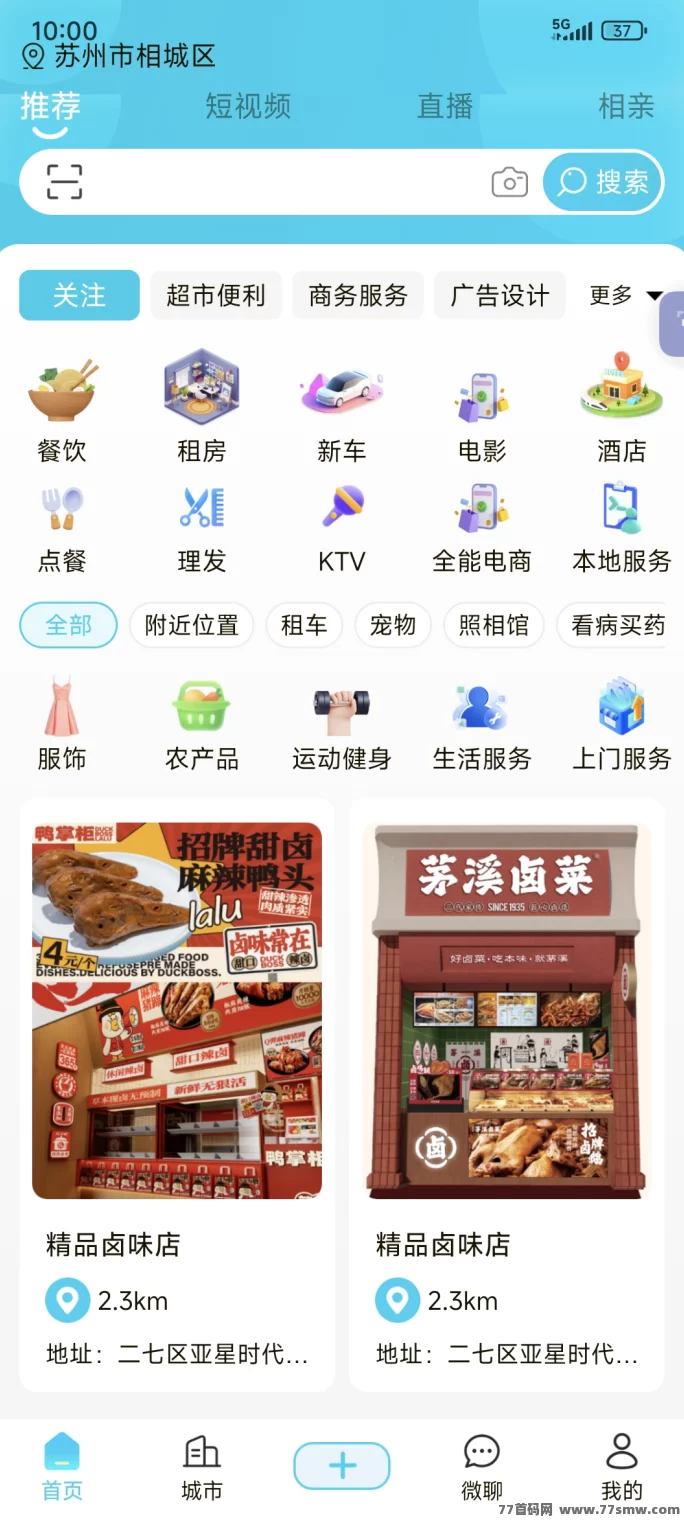
Task: Open the 茅溪卤菜 精品卤味店 card
Action: [506, 1094]
